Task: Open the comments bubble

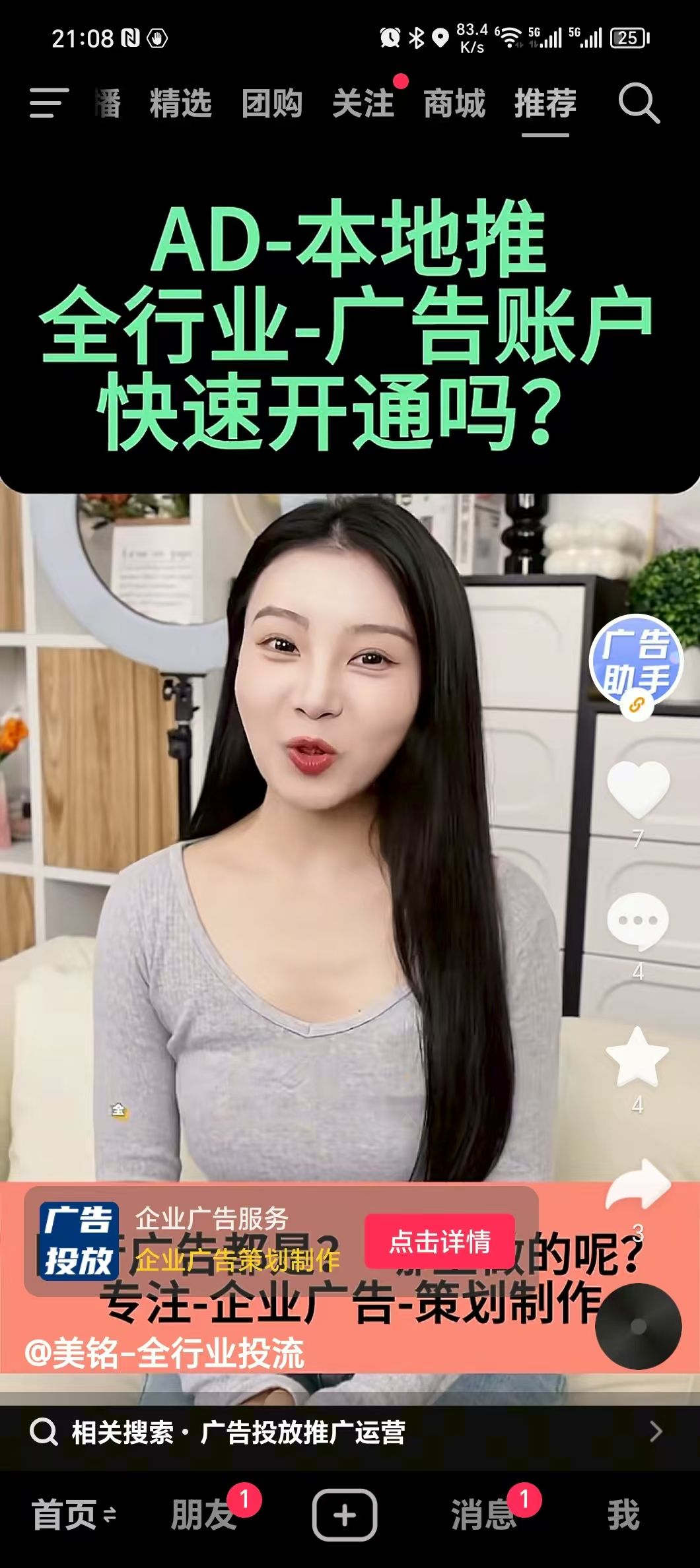Action: (x=638, y=921)
